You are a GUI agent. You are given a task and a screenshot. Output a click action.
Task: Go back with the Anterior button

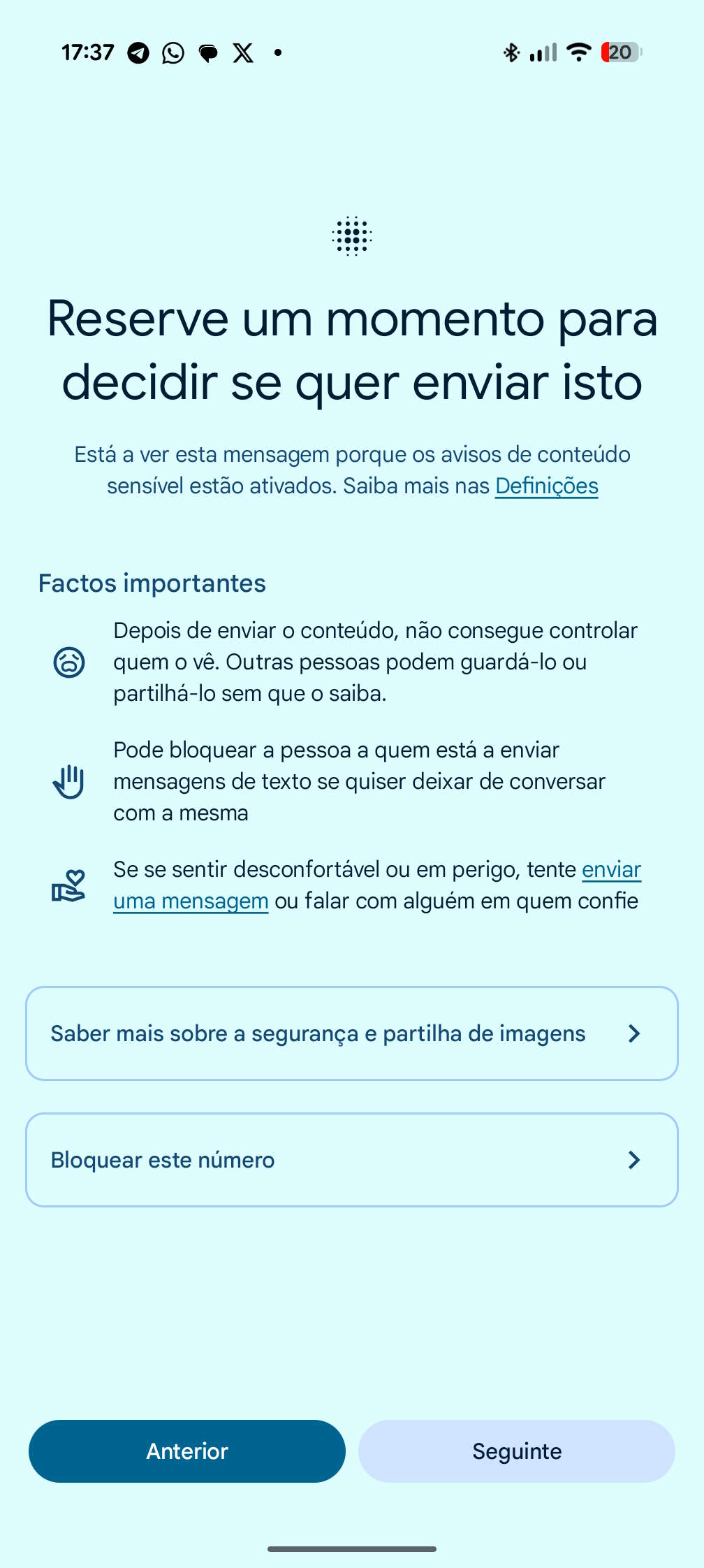click(x=186, y=1451)
